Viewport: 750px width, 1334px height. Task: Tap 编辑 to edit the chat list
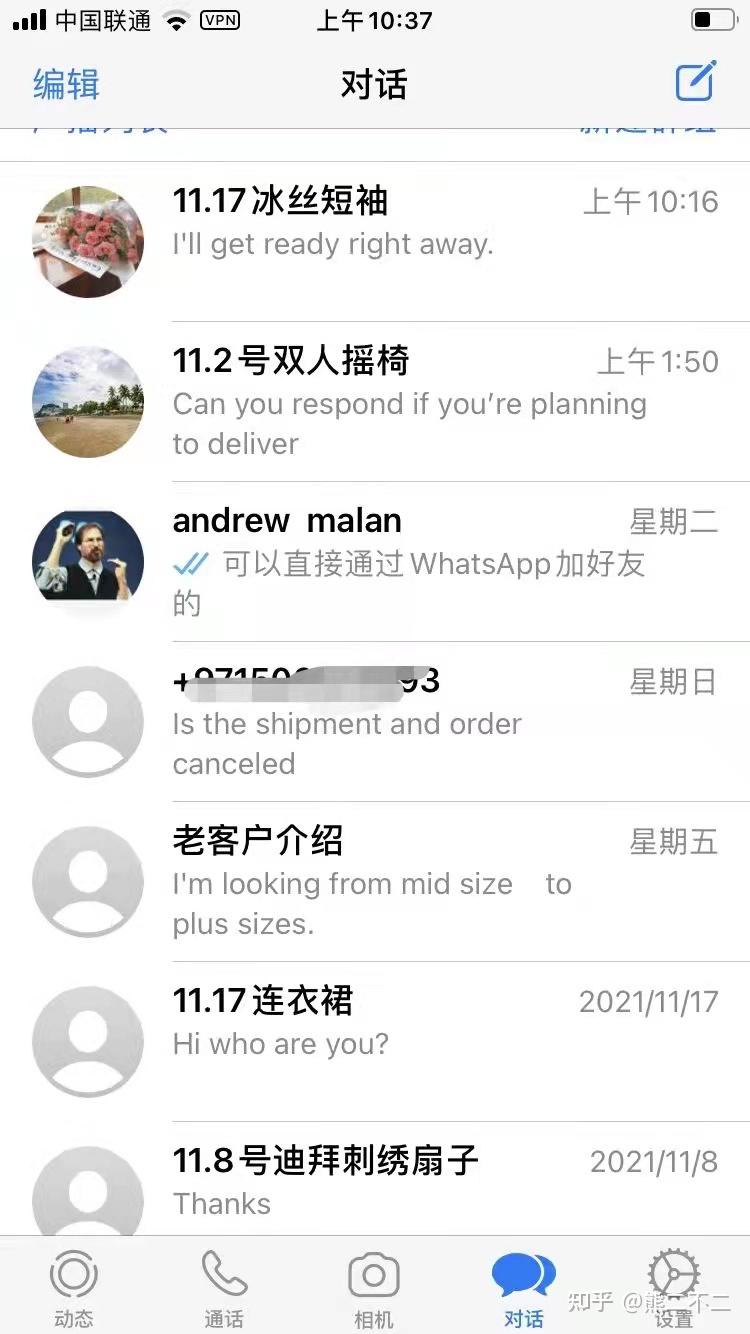coord(66,84)
